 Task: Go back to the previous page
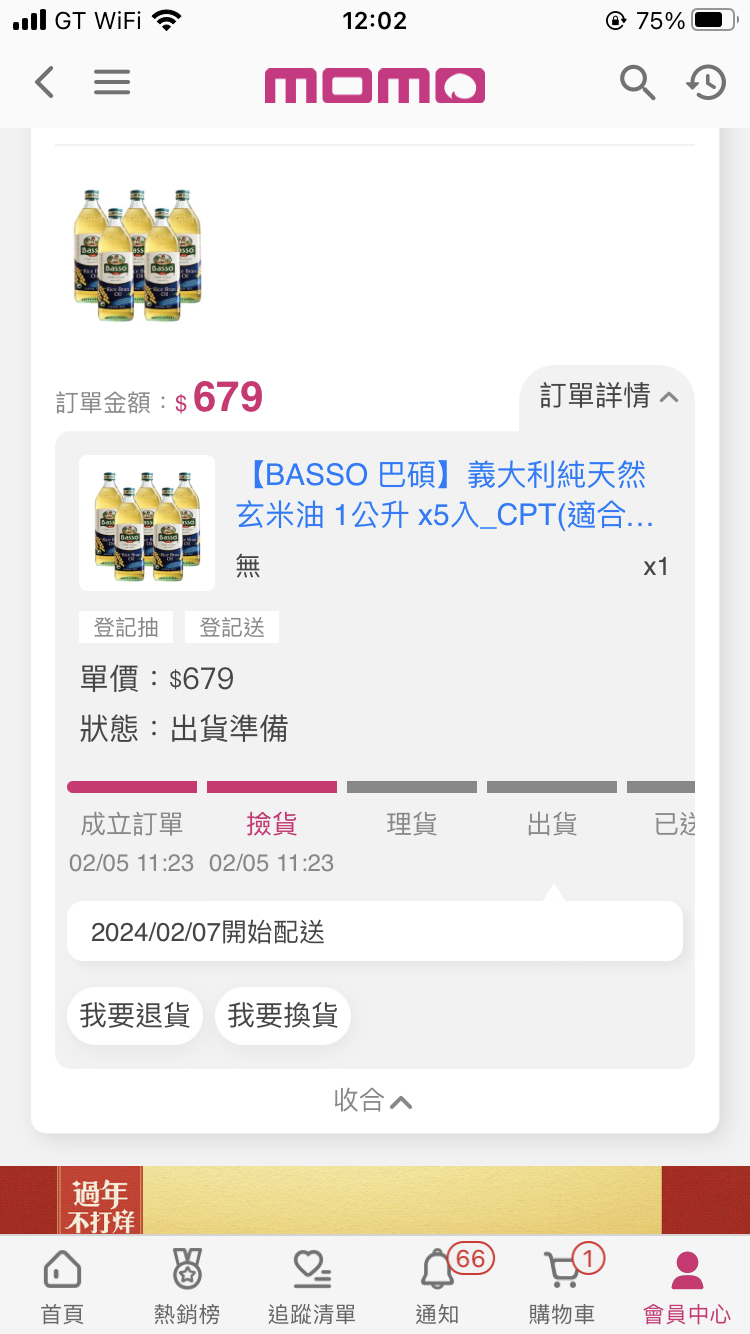coord(44,82)
